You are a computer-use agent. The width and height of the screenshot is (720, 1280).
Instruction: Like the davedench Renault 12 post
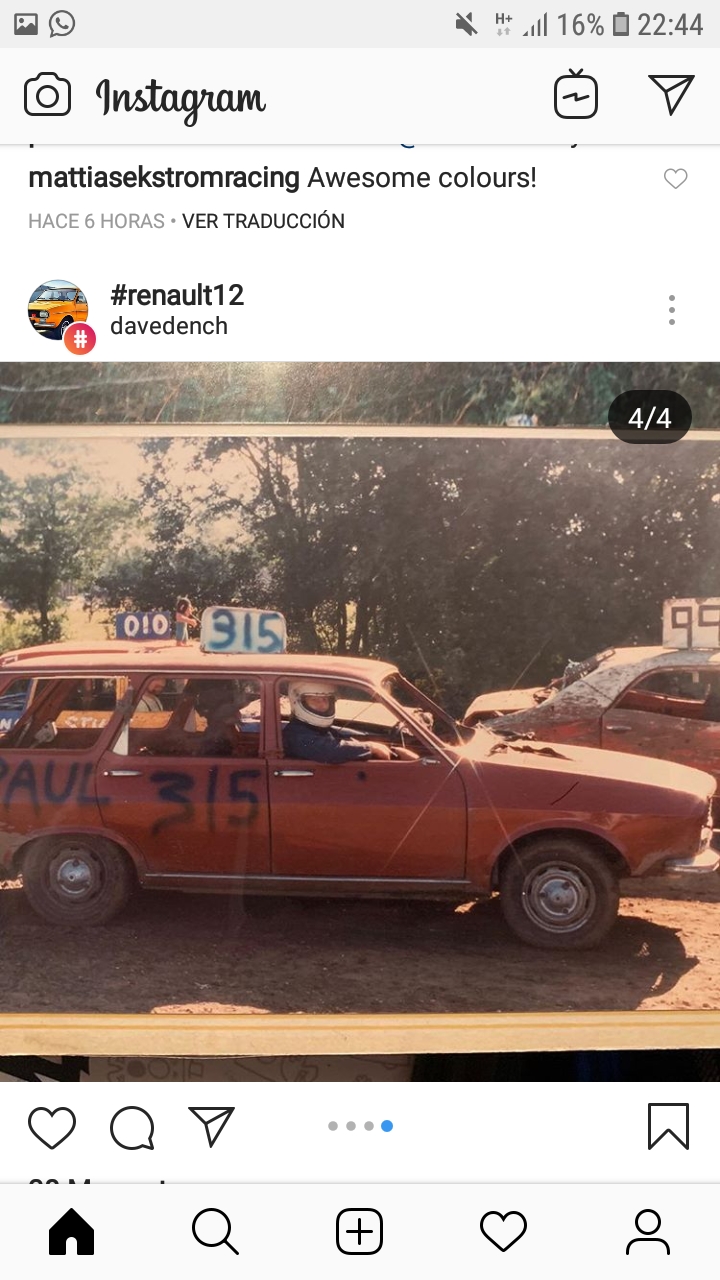[x=52, y=1127]
